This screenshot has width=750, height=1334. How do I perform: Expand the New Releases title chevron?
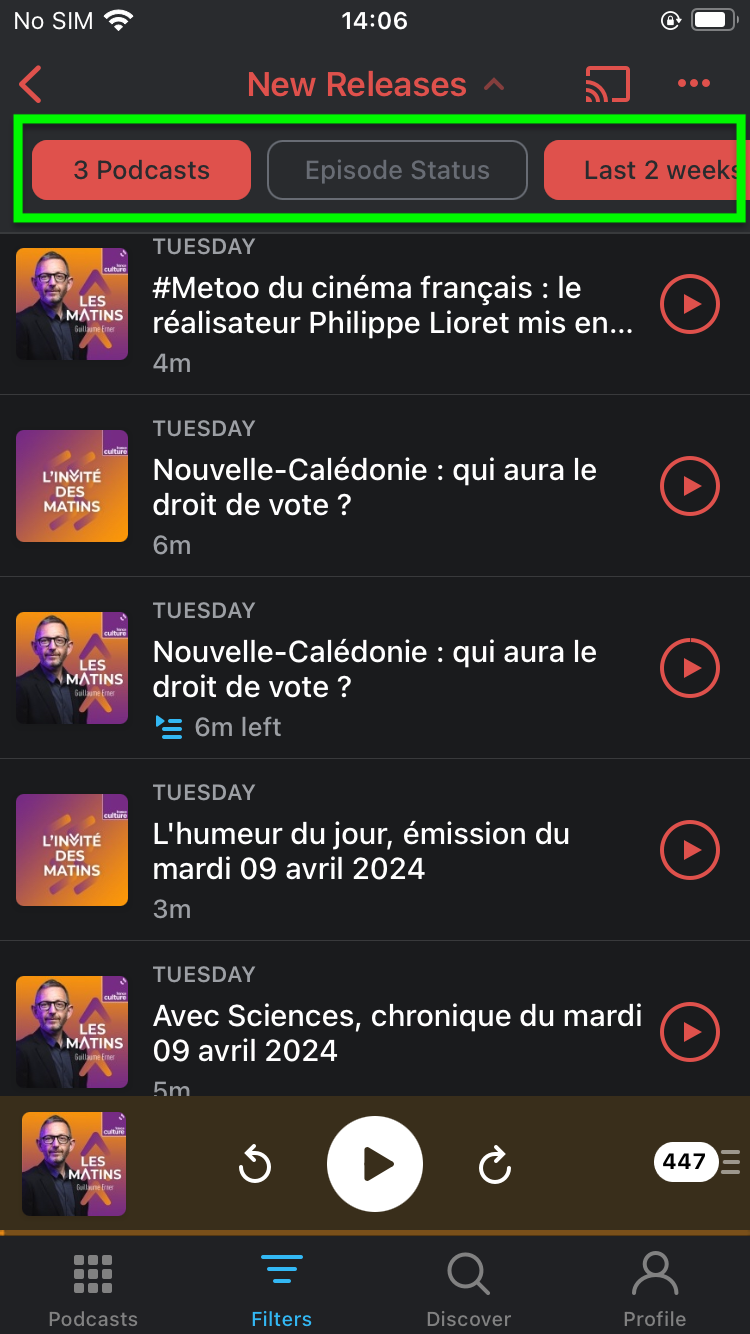click(494, 84)
